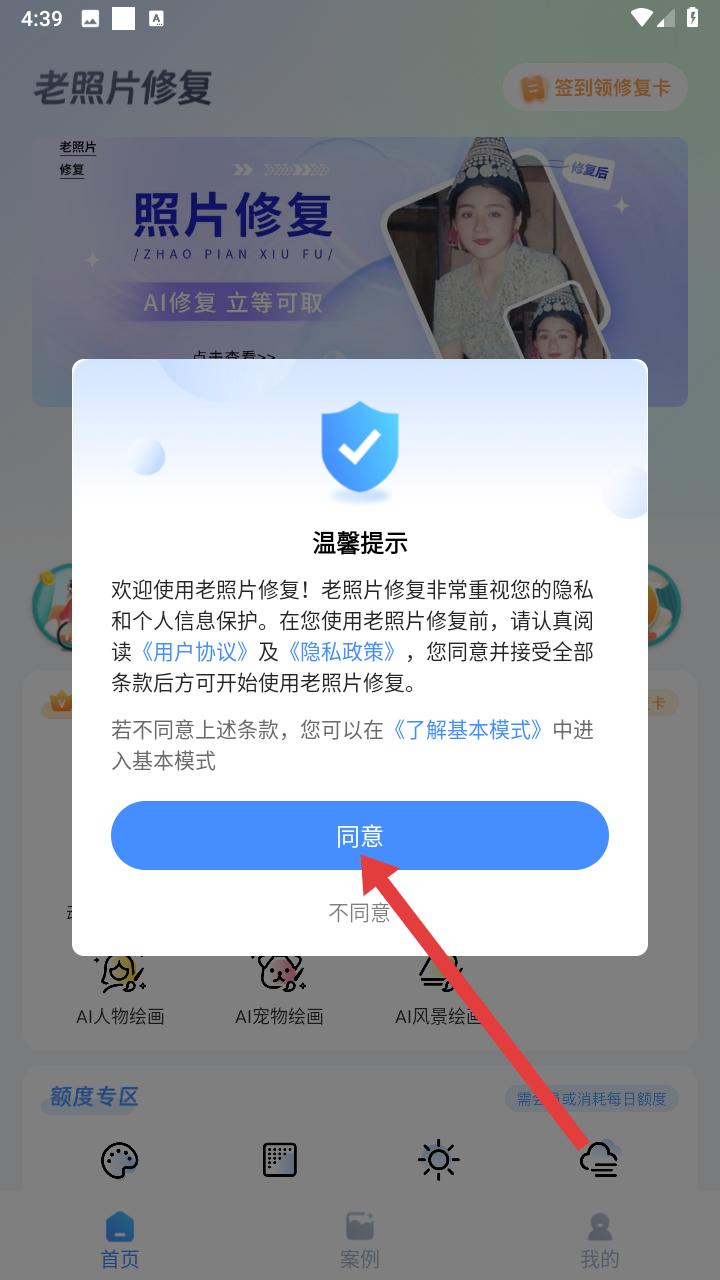Decline by tapping 不同意
Screen dimensions: 720x1280
(x=360, y=912)
